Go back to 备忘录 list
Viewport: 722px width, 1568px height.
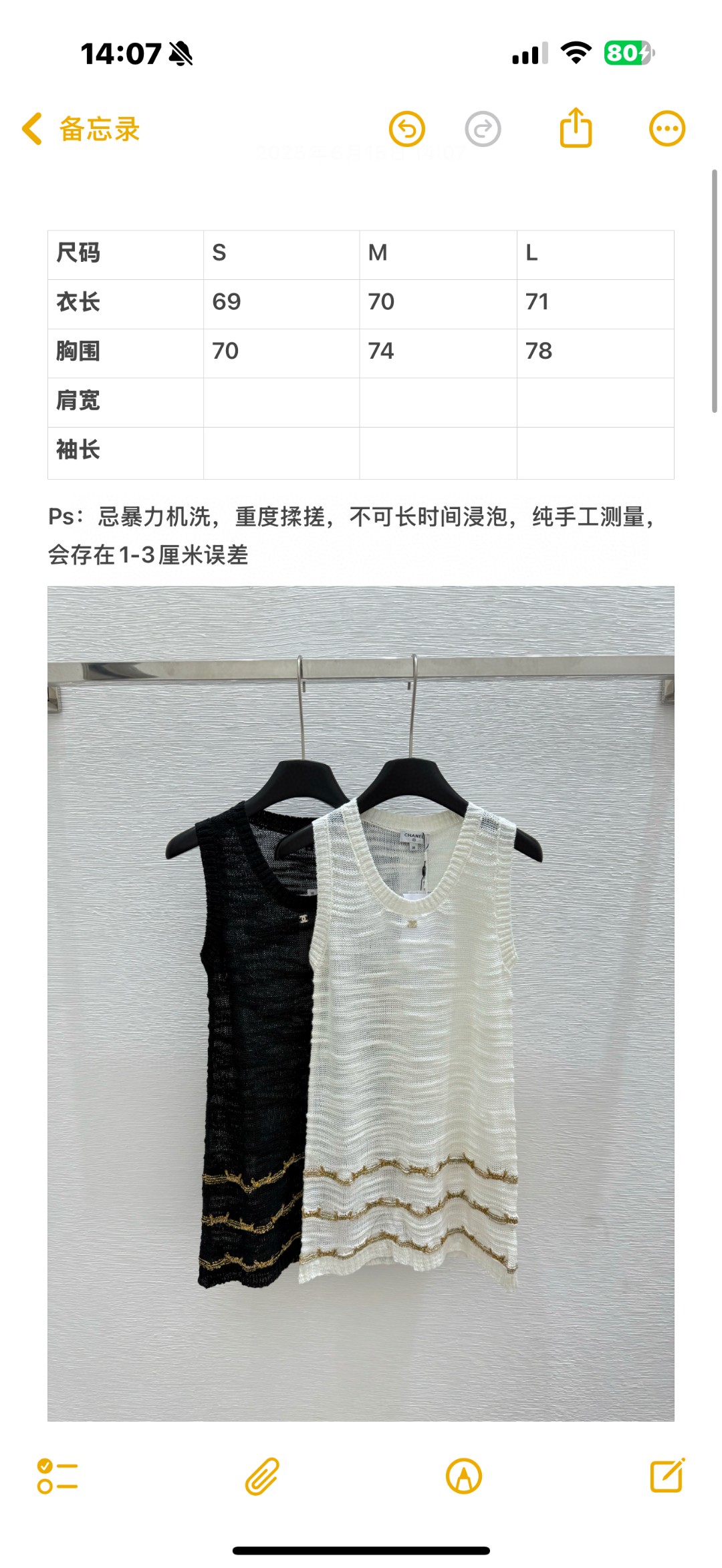click(x=80, y=129)
